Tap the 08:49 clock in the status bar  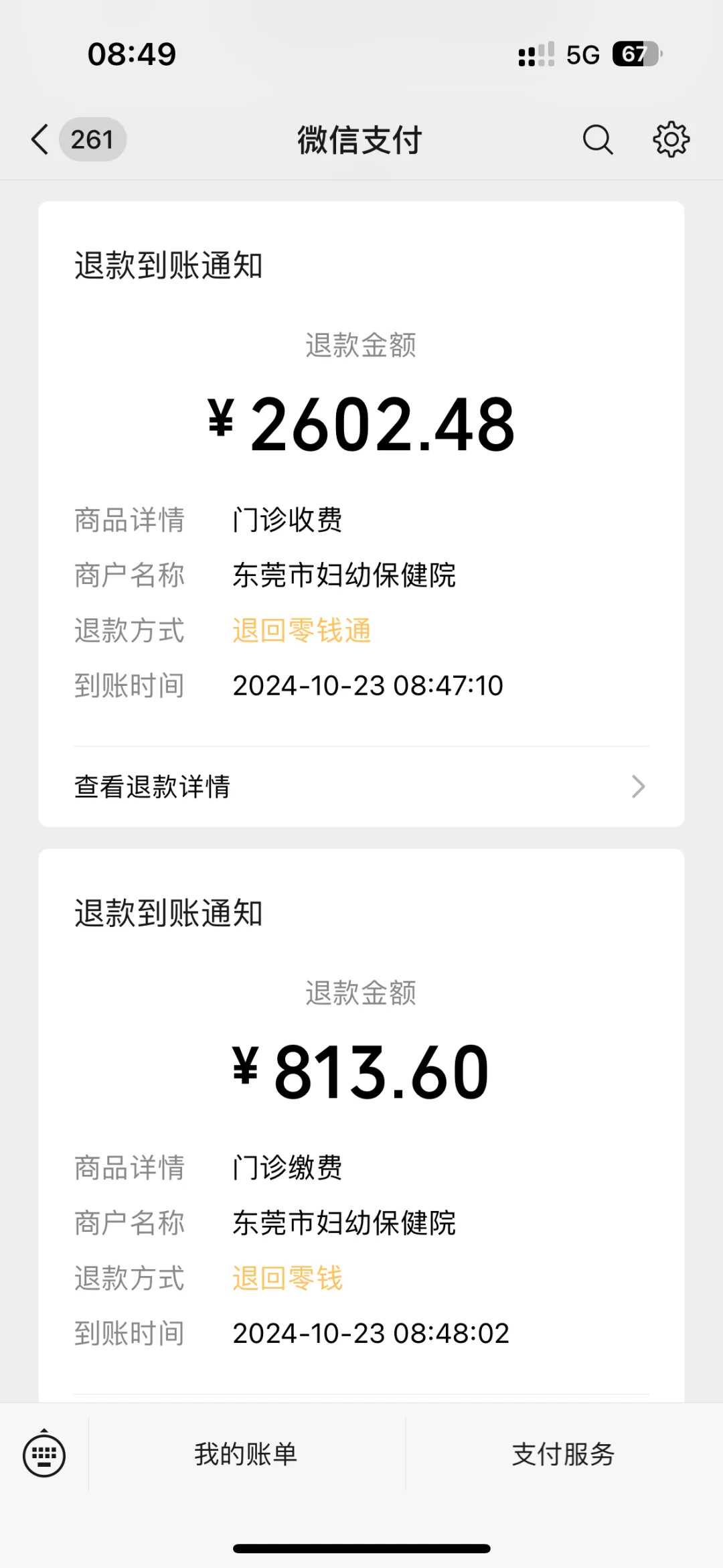coord(133,54)
